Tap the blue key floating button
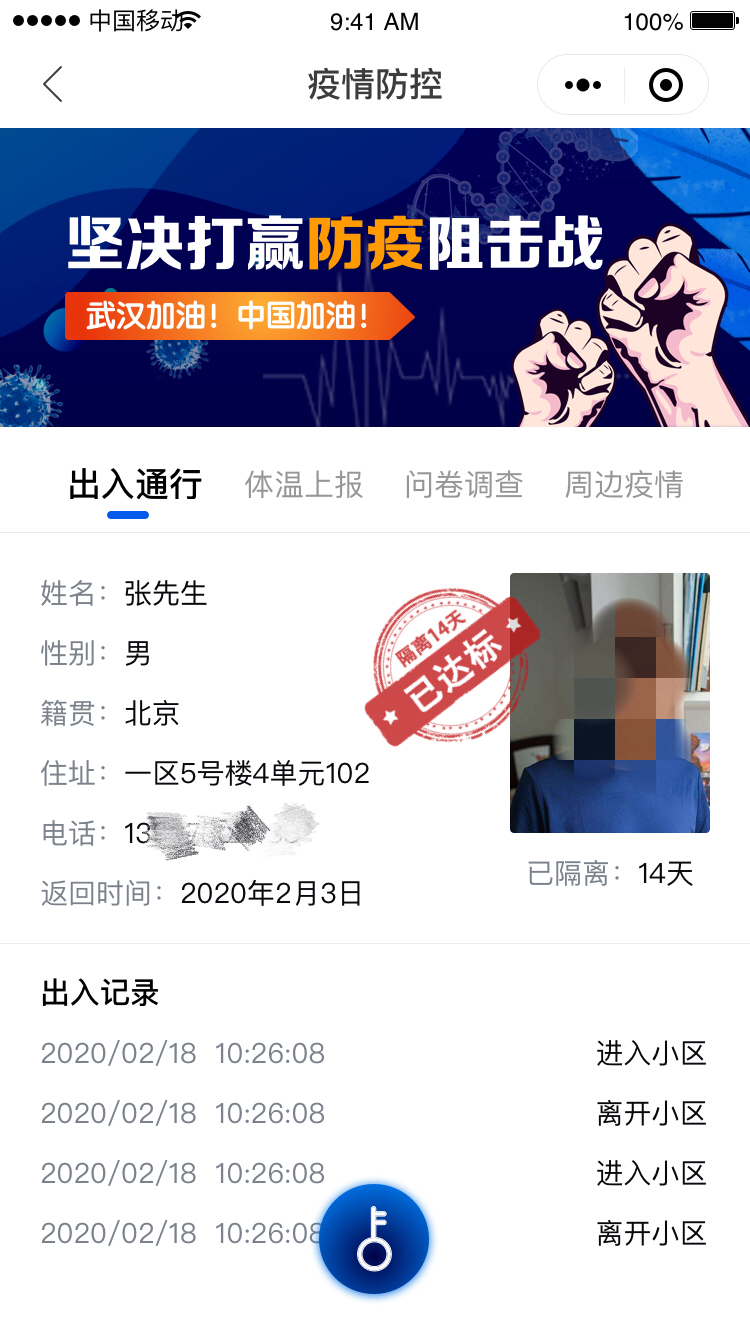This screenshot has height=1334, width=750. pos(374,1239)
